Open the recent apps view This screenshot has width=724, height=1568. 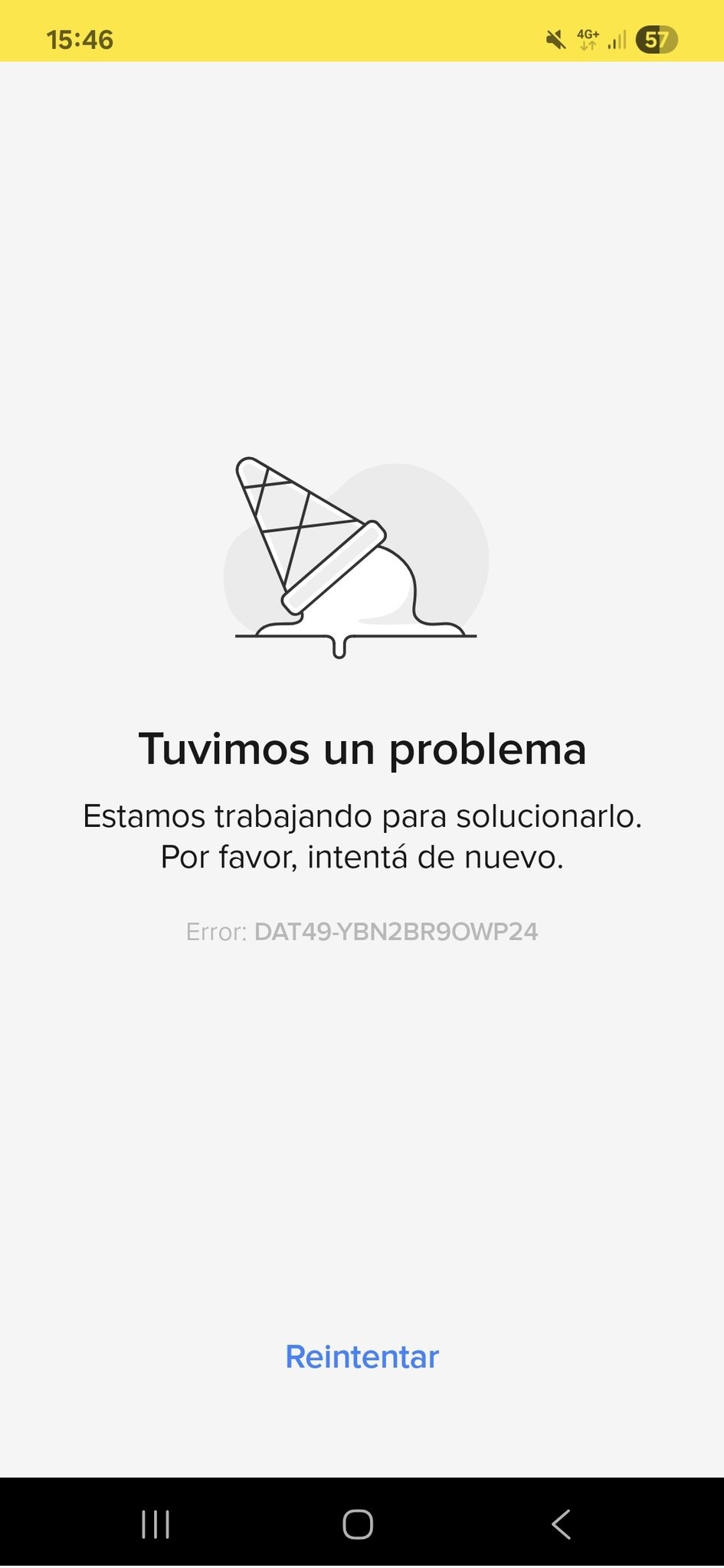pyautogui.click(x=156, y=1524)
